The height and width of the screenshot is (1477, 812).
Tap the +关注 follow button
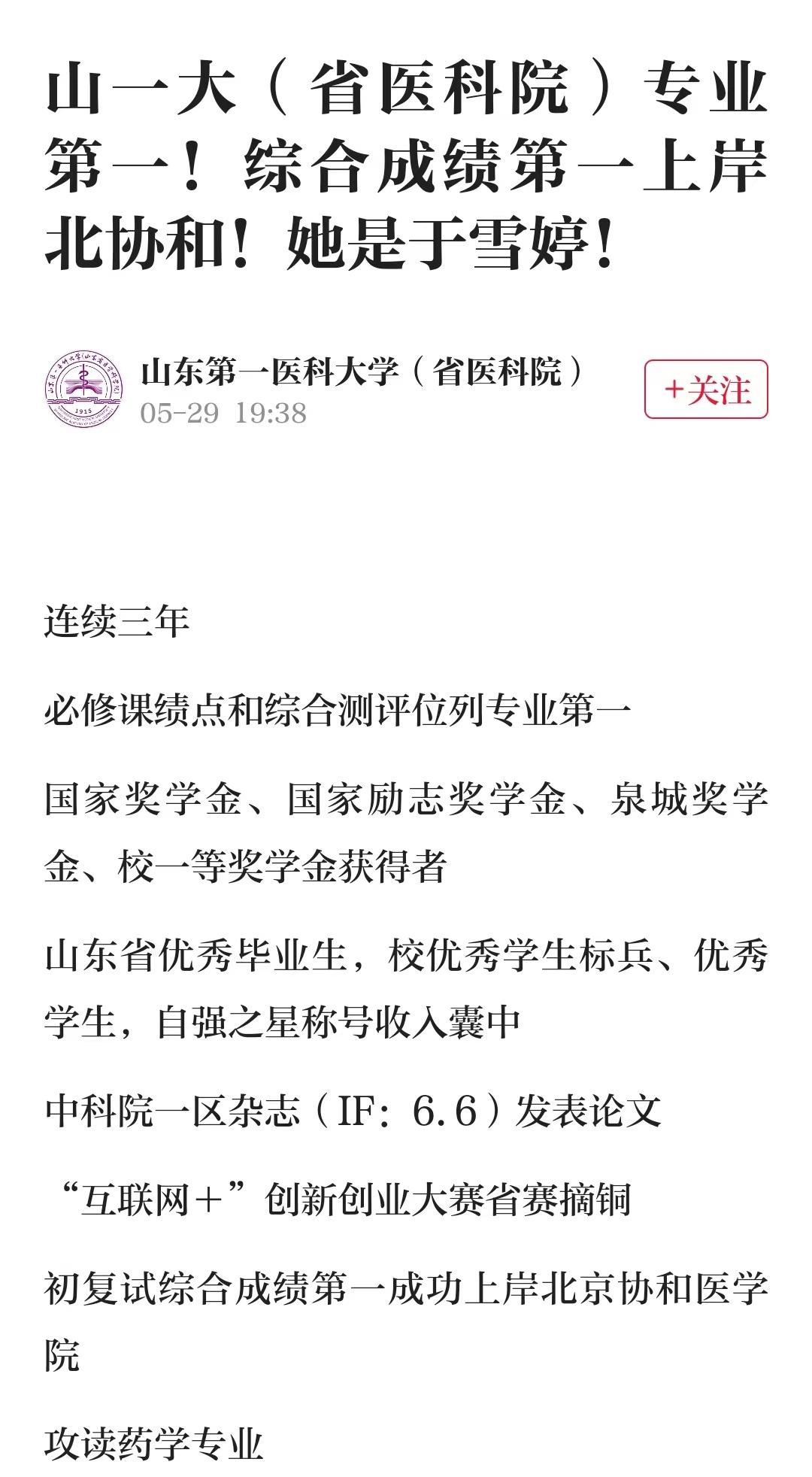[706, 389]
